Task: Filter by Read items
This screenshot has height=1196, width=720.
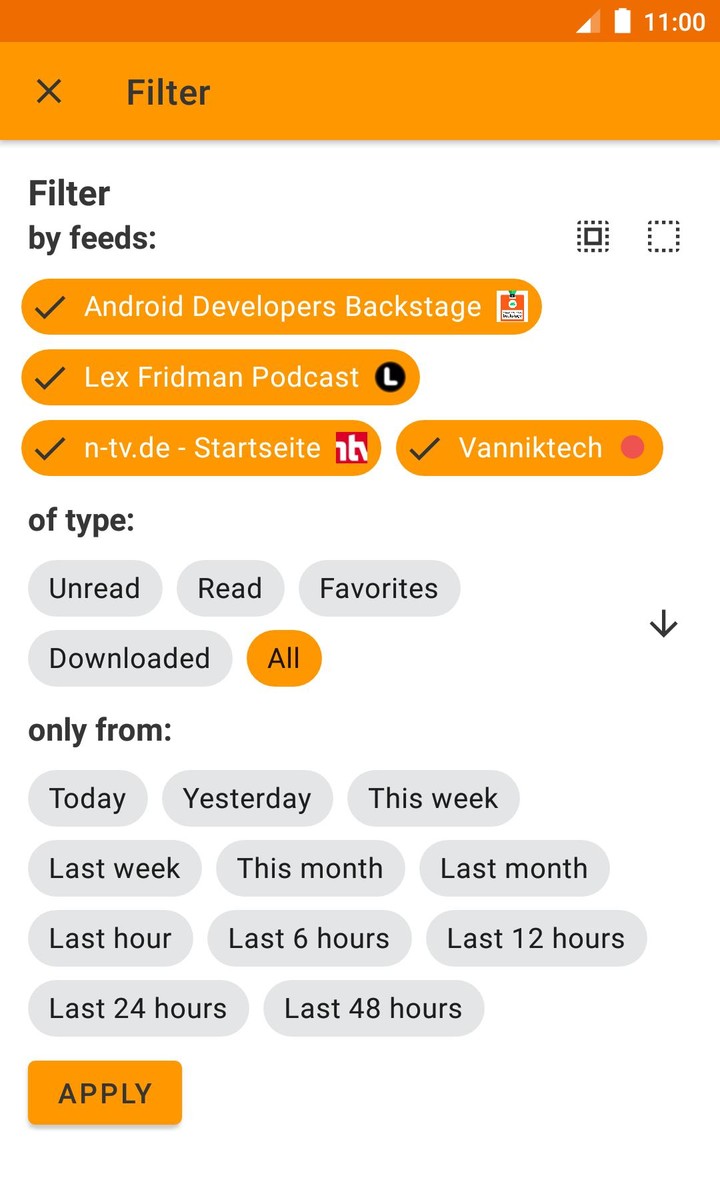Action: 230,588
